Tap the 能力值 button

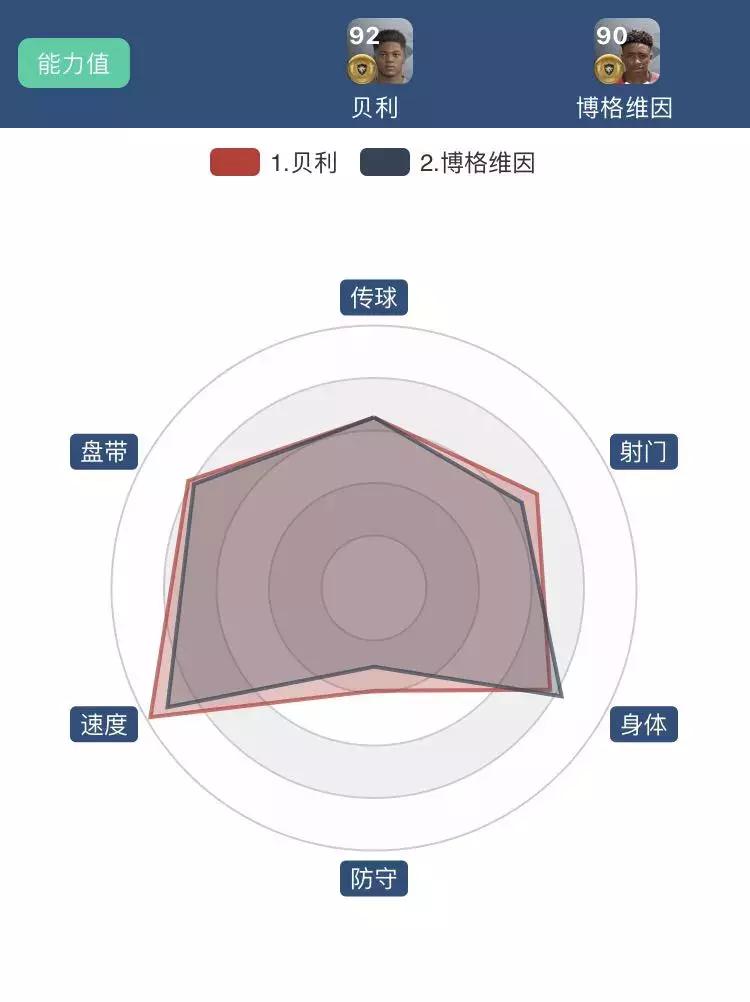tap(74, 63)
